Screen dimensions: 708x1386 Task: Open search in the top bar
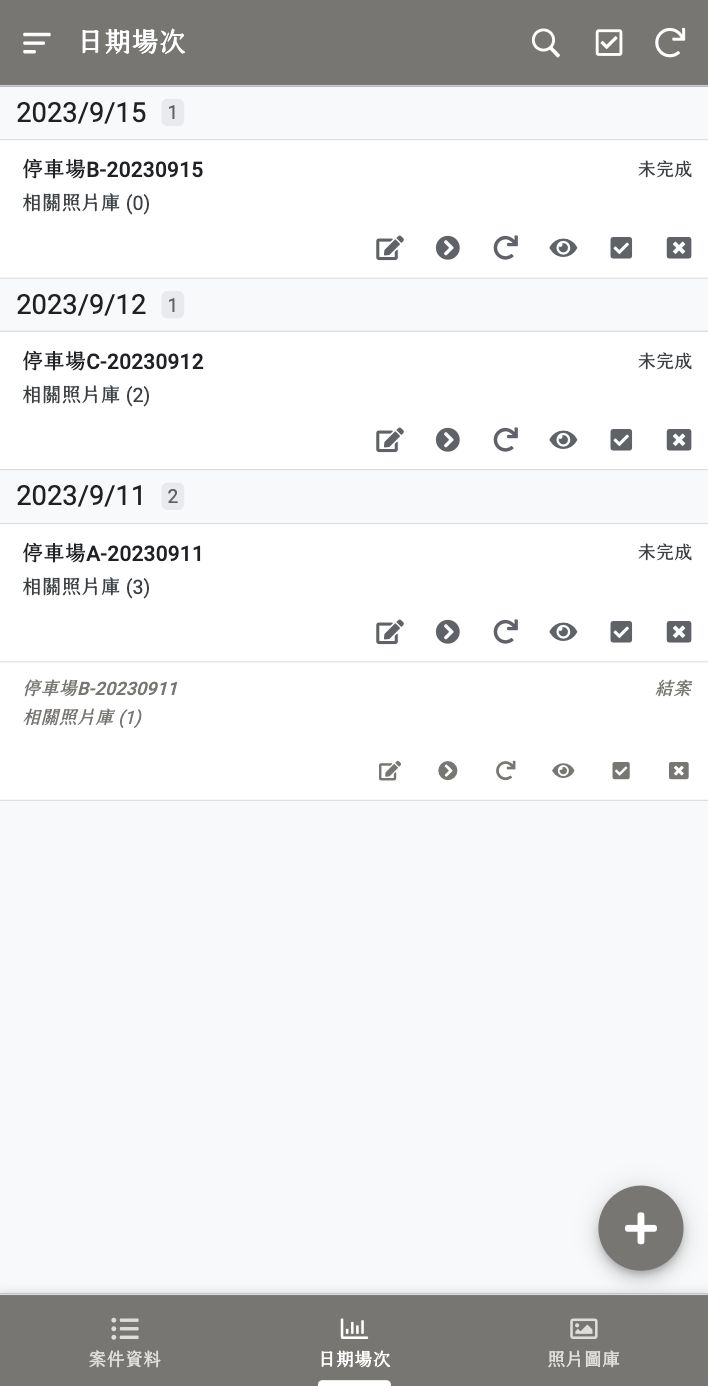coord(545,43)
